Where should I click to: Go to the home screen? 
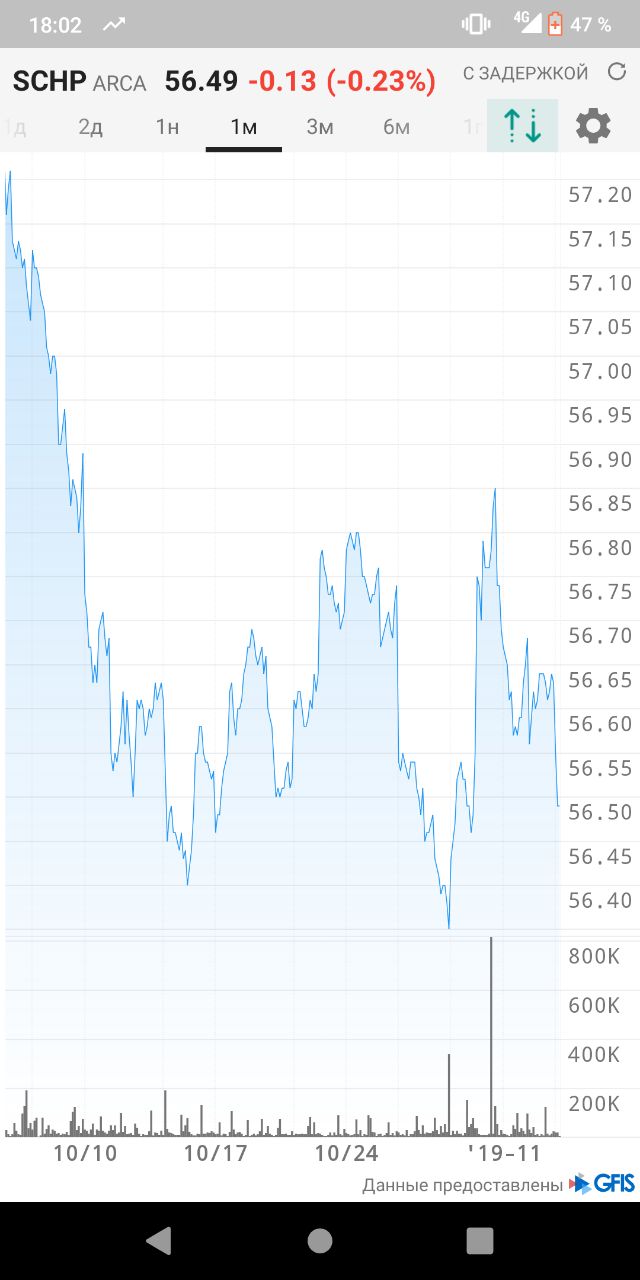pos(320,1241)
